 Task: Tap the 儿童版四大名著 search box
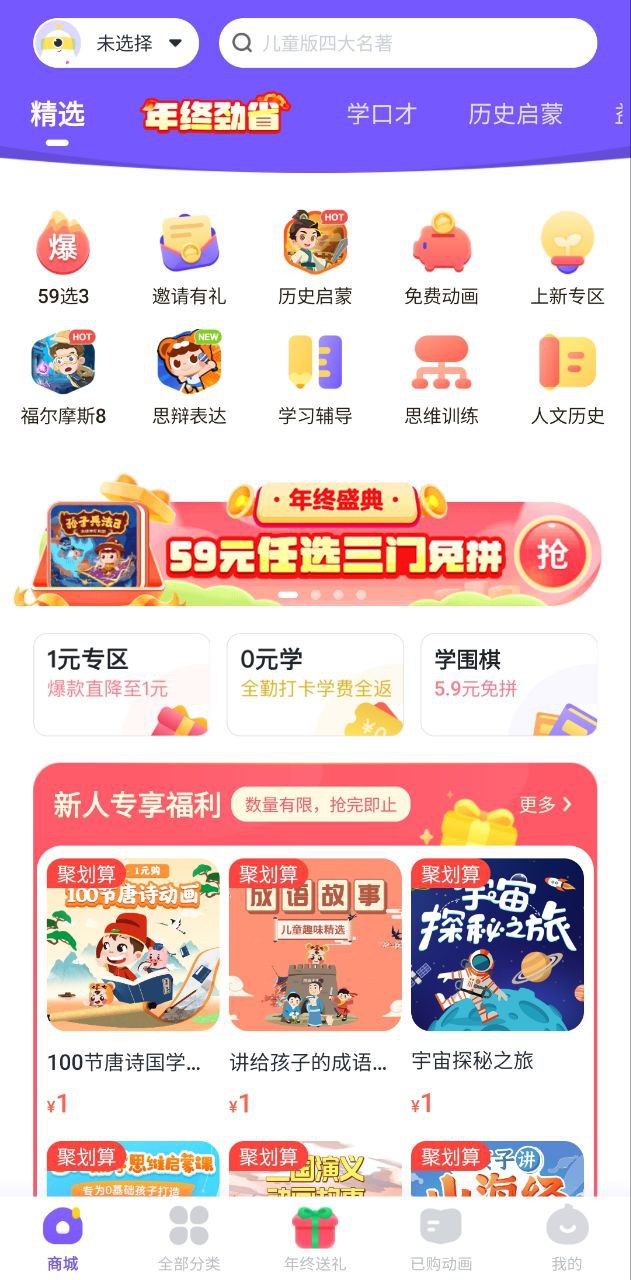click(408, 43)
